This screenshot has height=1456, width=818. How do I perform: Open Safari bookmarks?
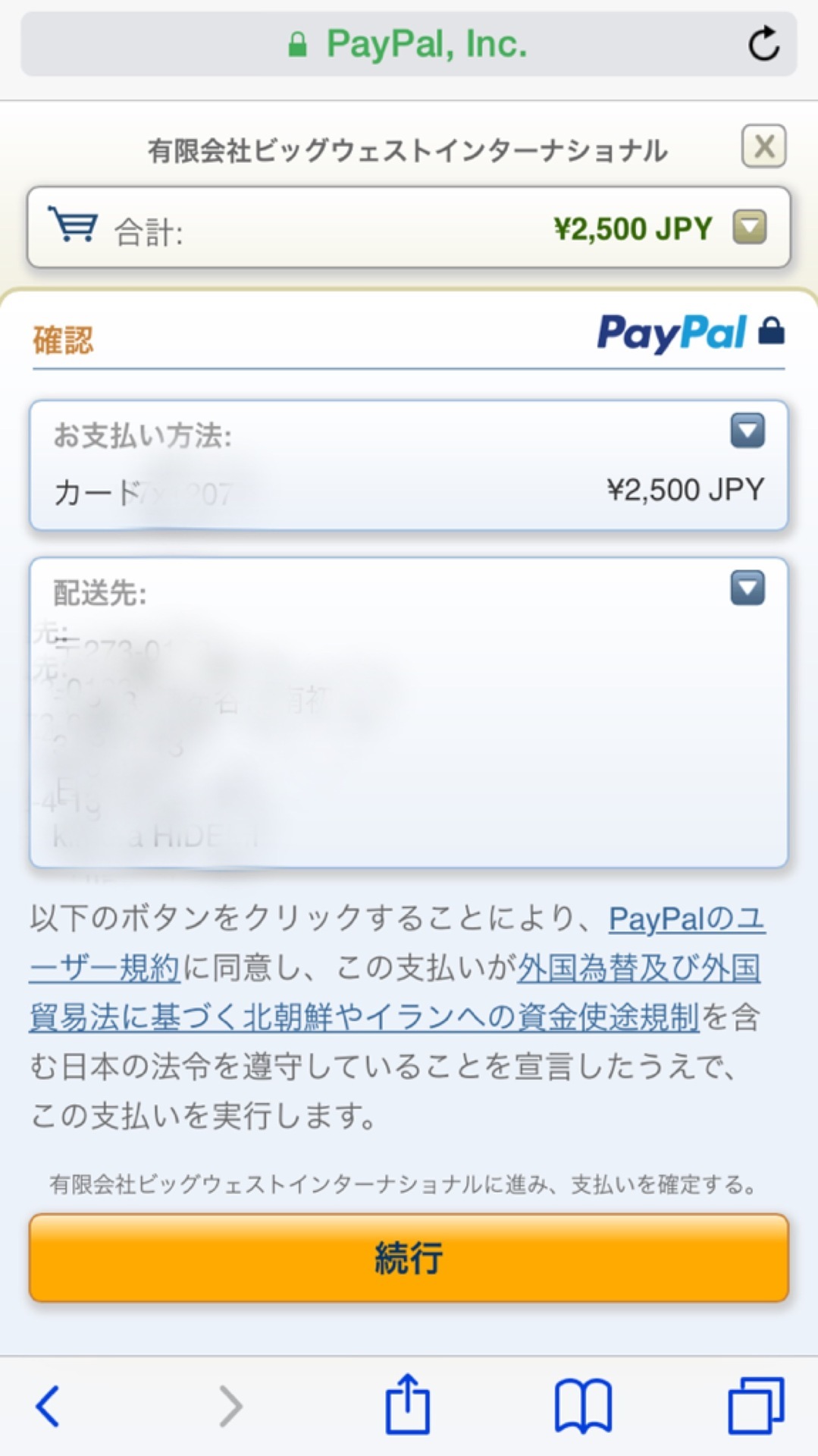point(583,1406)
